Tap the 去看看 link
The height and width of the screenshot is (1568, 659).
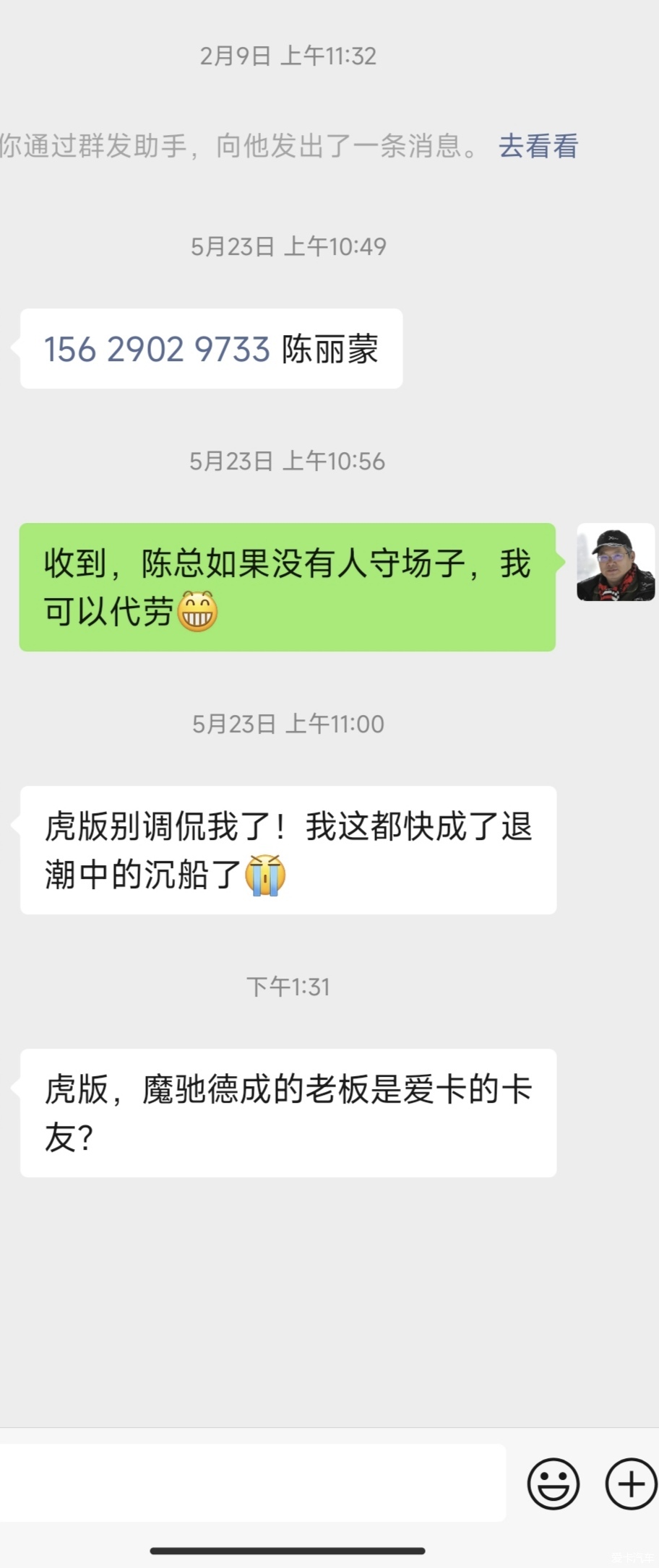[x=538, y=146]
